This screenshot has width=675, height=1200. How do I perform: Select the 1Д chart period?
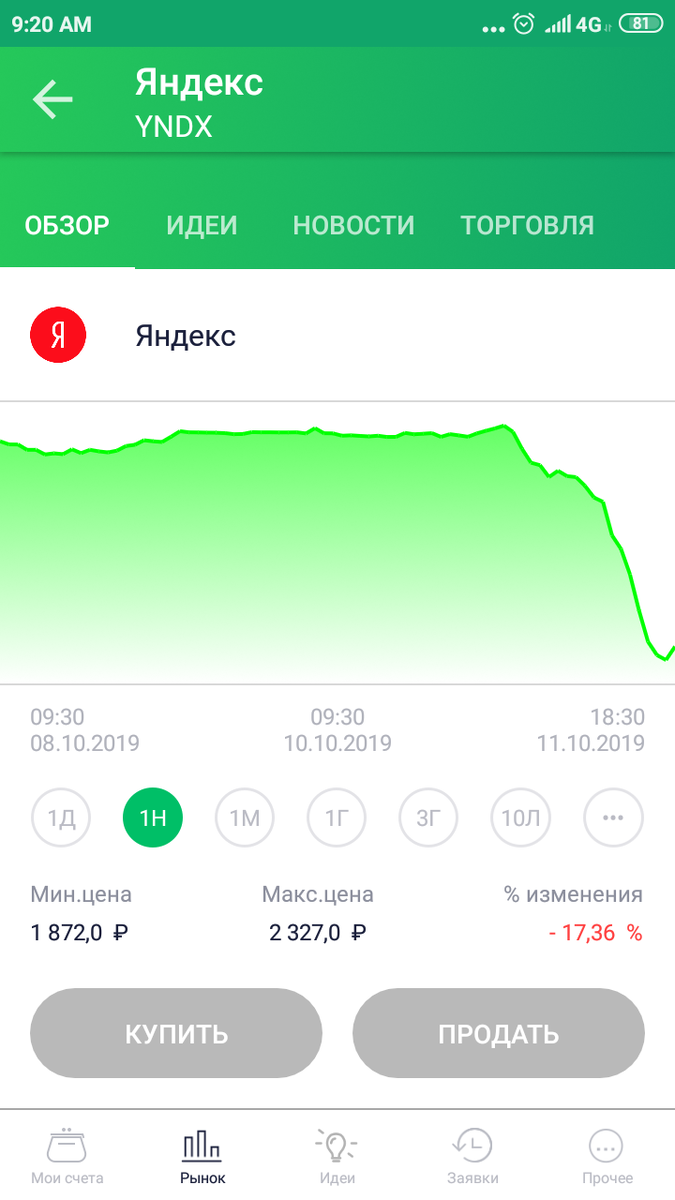point(61,818)
